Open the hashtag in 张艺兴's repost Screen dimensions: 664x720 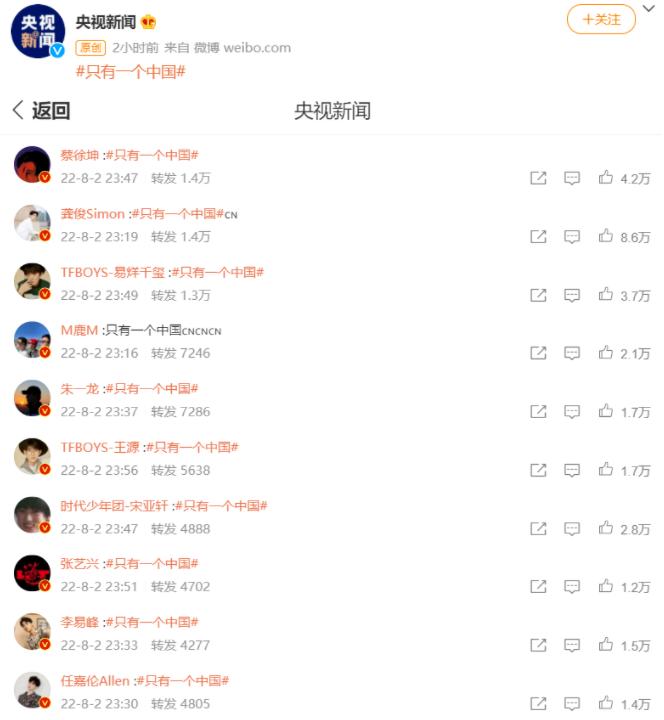click(152, 564)
